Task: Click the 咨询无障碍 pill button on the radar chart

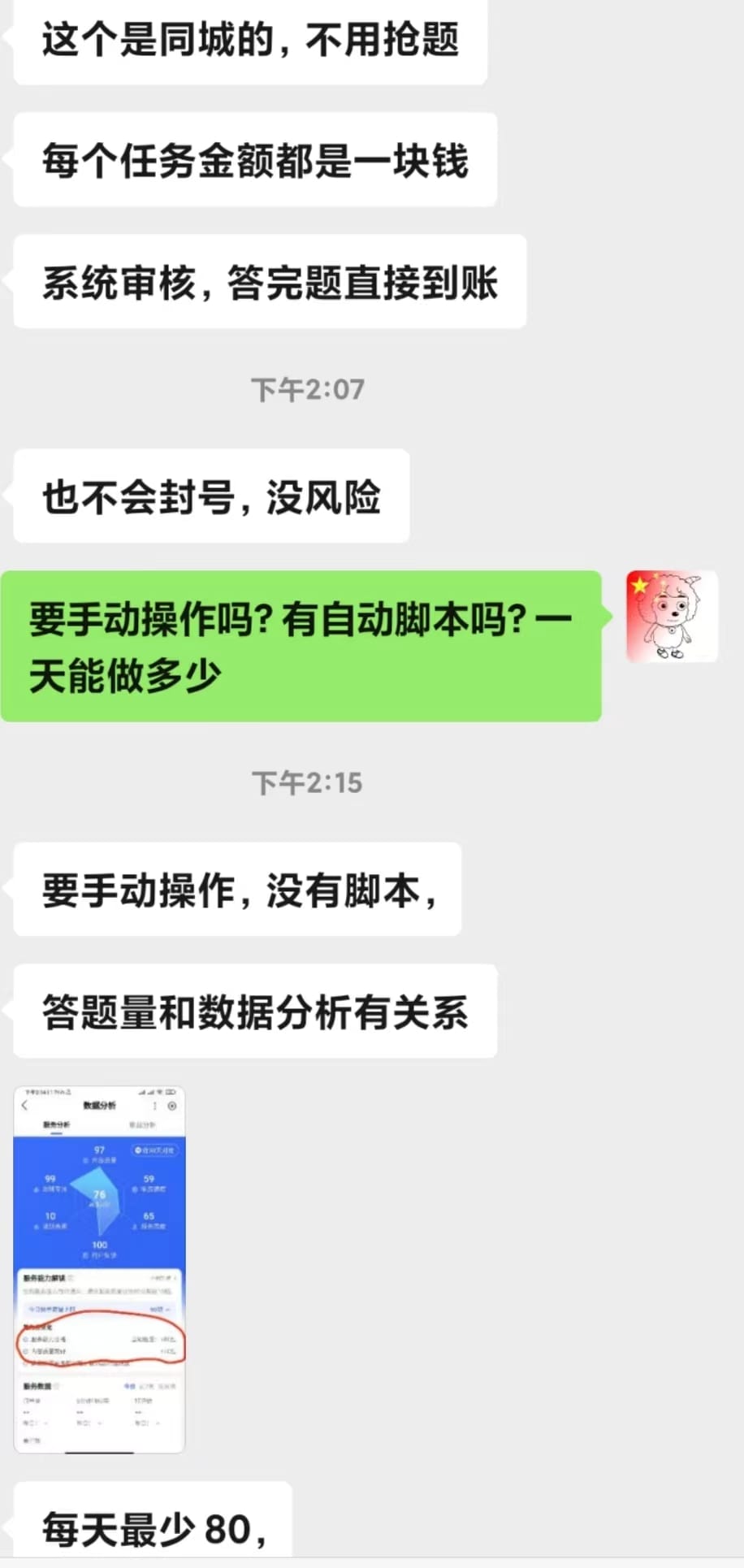Action: click(155, 1150)
